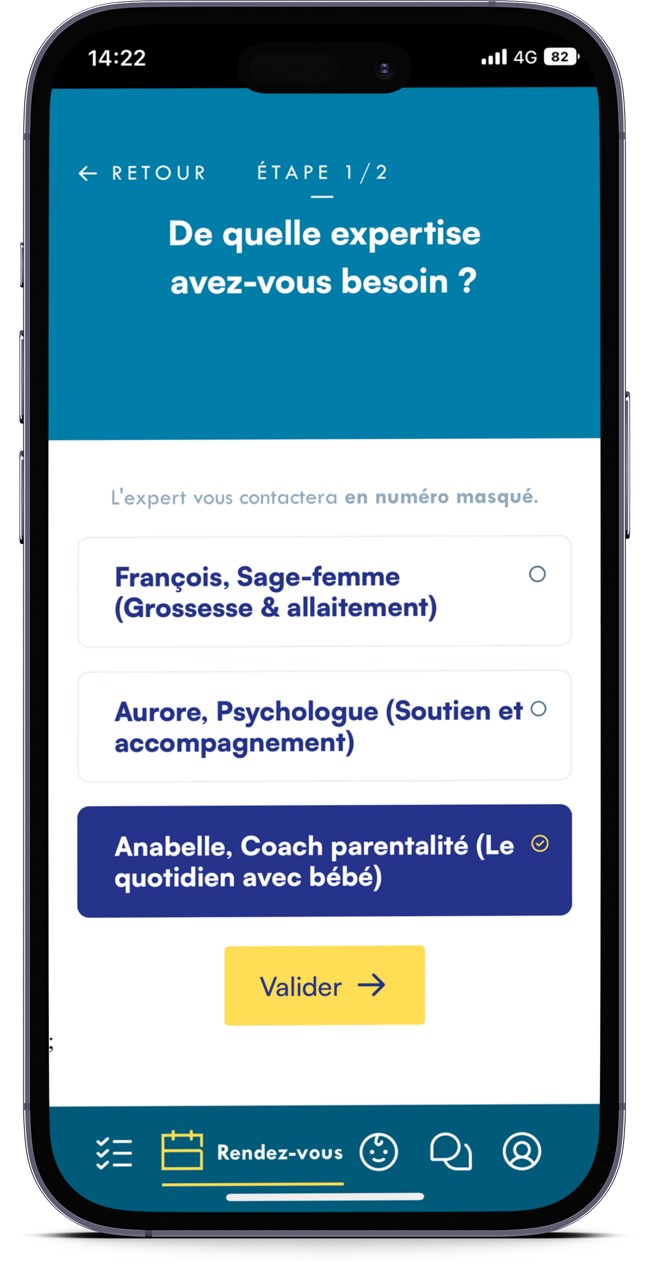Image resolution: width=651 pixels, height=1280 pixels.
Task: Tap Anabelle, Coach parentalité option
Action: 324,860
